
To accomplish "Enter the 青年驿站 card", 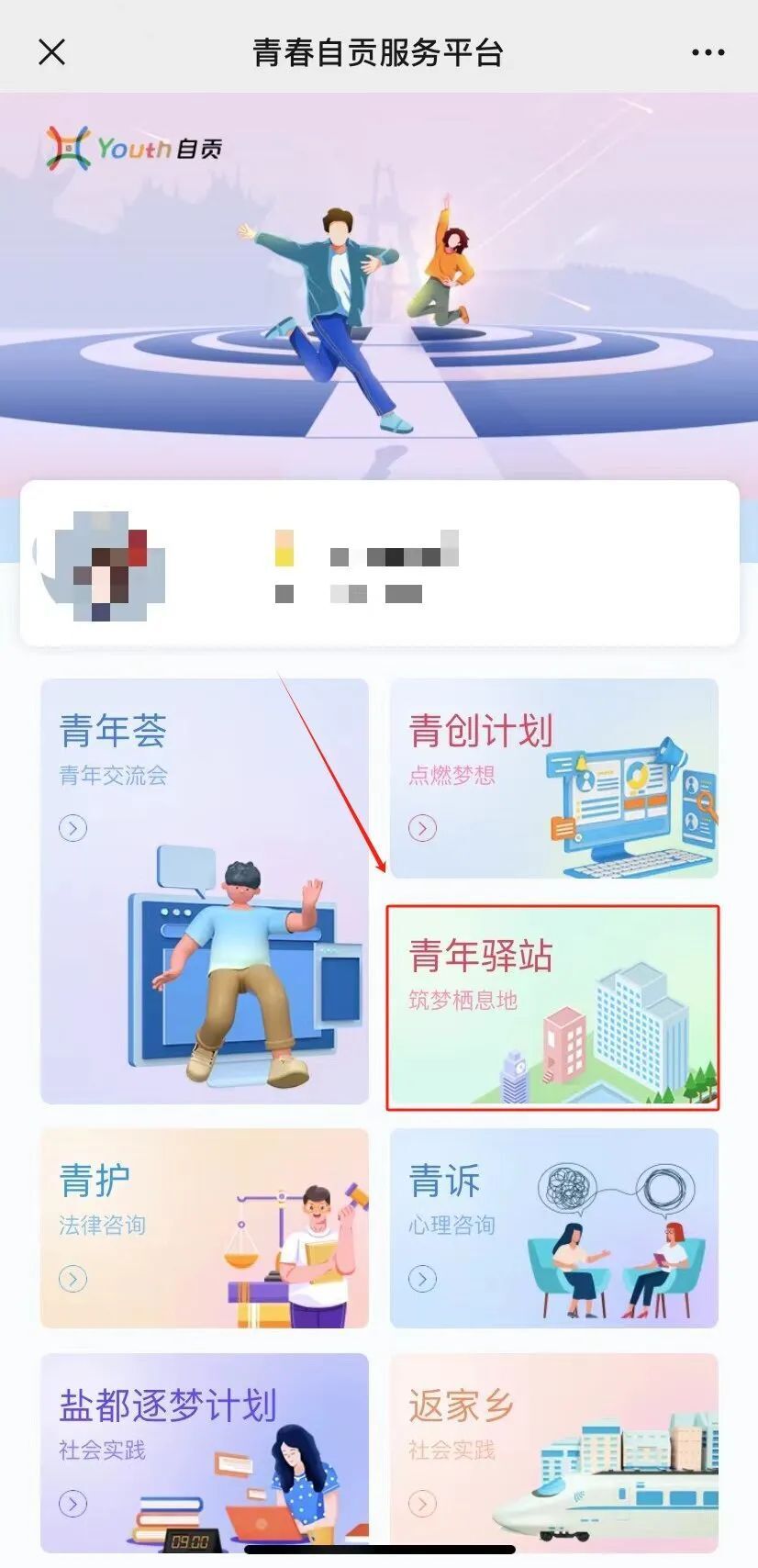I will click(x=552, y=1007).
